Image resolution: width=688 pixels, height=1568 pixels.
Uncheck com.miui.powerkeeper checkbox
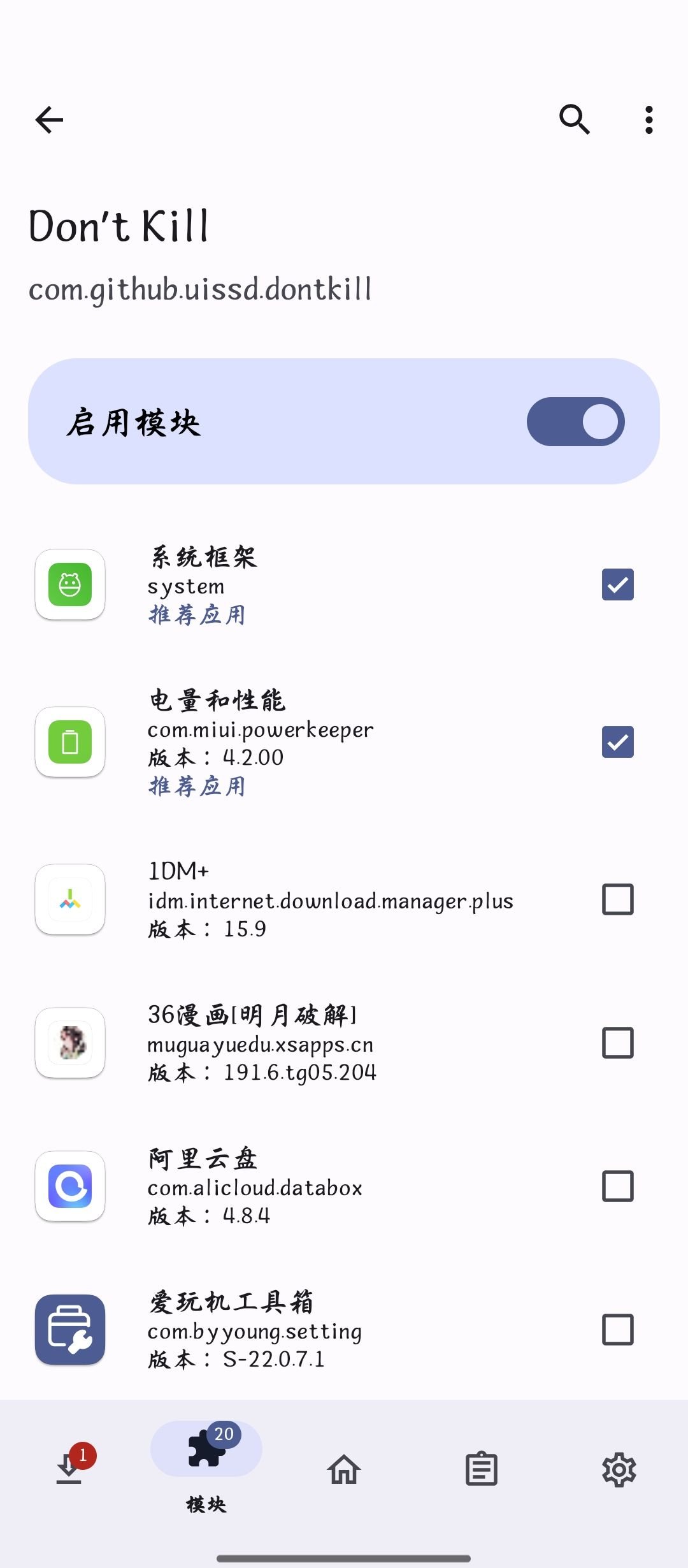coord(617,742)
